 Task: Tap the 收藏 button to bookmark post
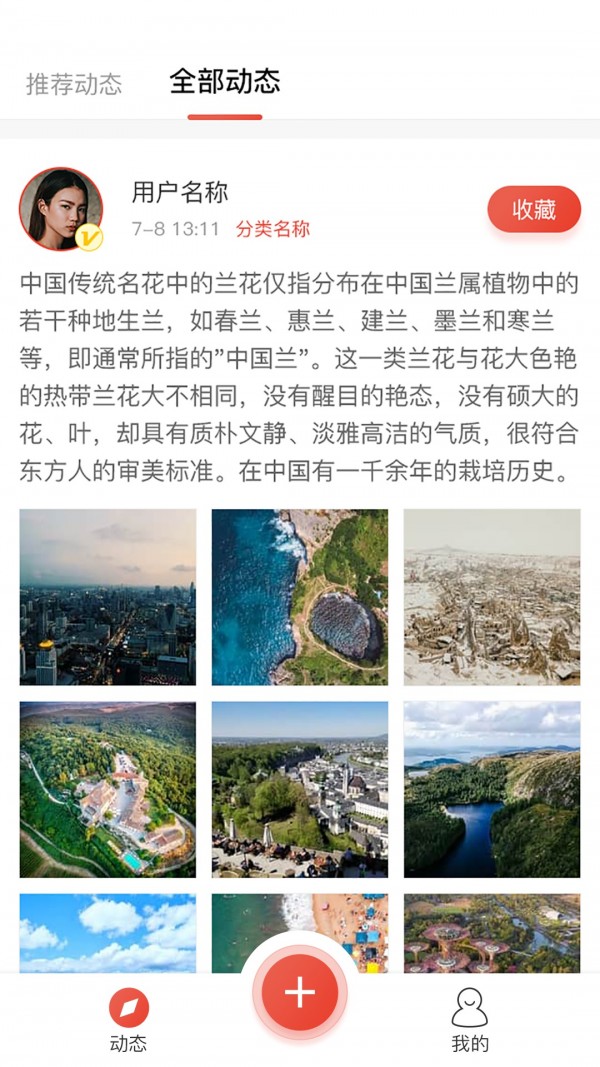tap(534, 209)
